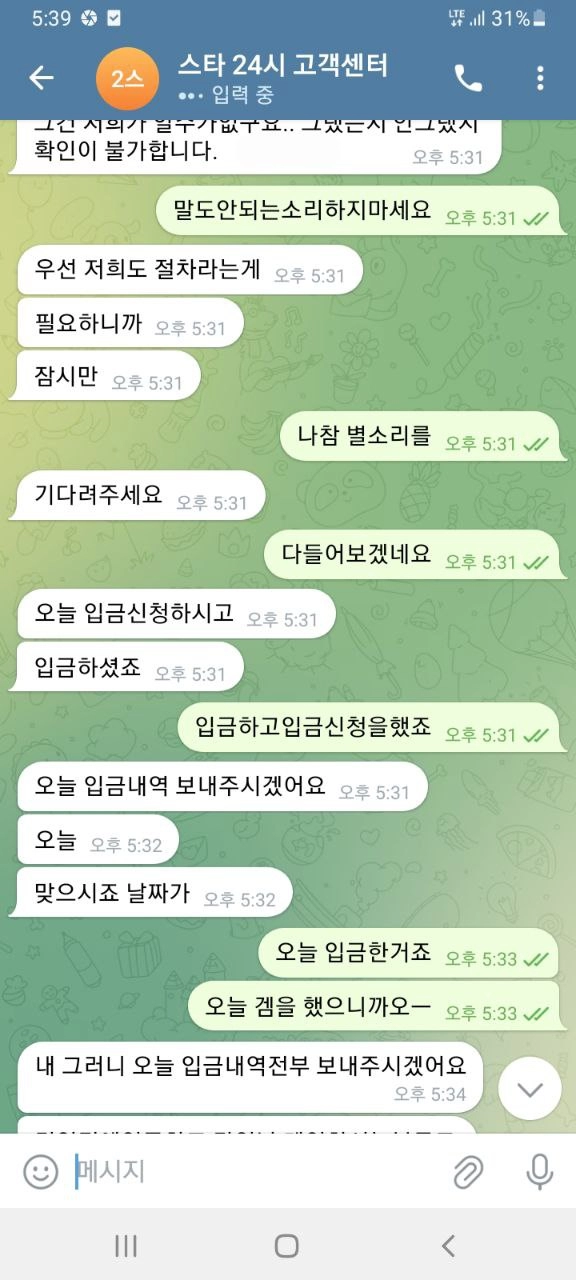The width and height of the screenshot is (576, 1280).
Task: Go back to the chat list
Action: coord(41,78)
